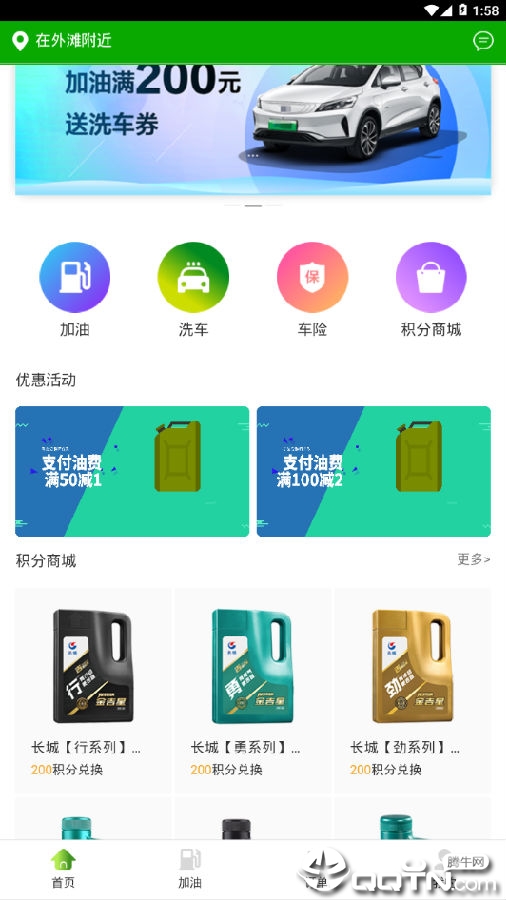Open the 满50减1 promotion card
The image size is (506, 900).
132,471
